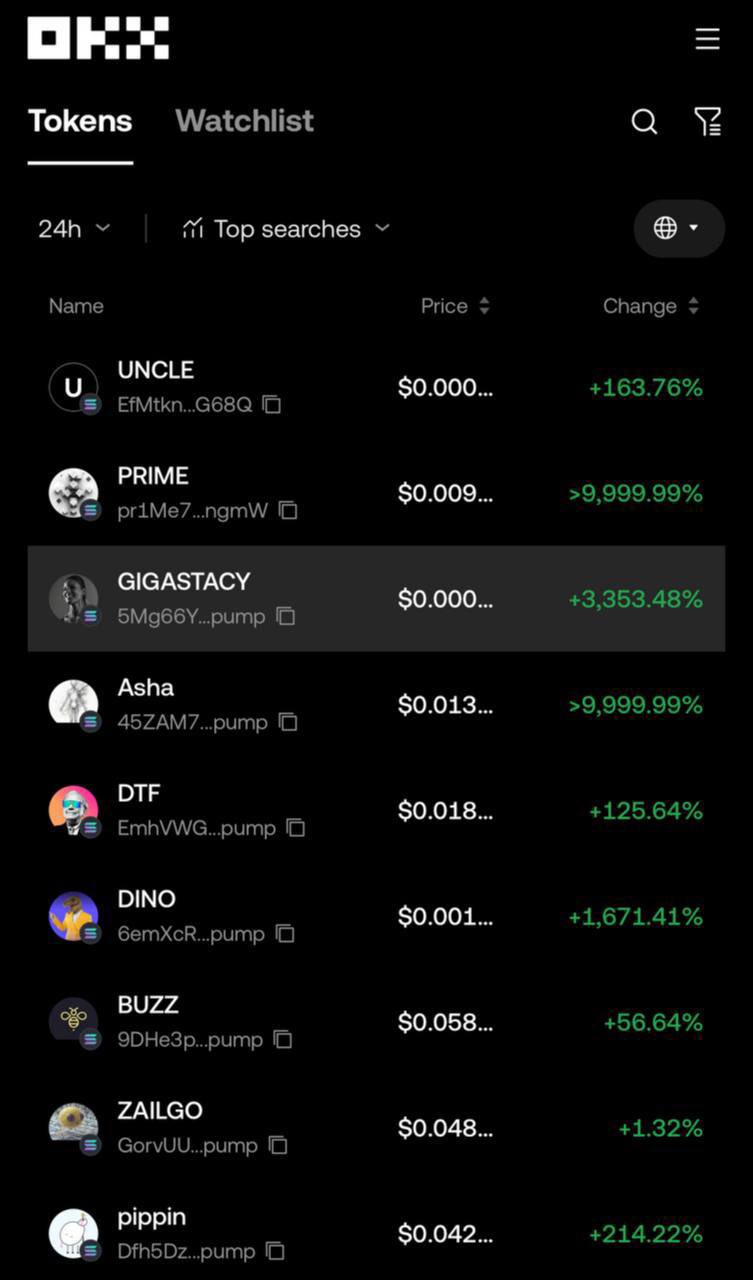The height and width of the screenshot is (1280, 753).
Task: Select the Tokens tab
Action: click(80, 121)
